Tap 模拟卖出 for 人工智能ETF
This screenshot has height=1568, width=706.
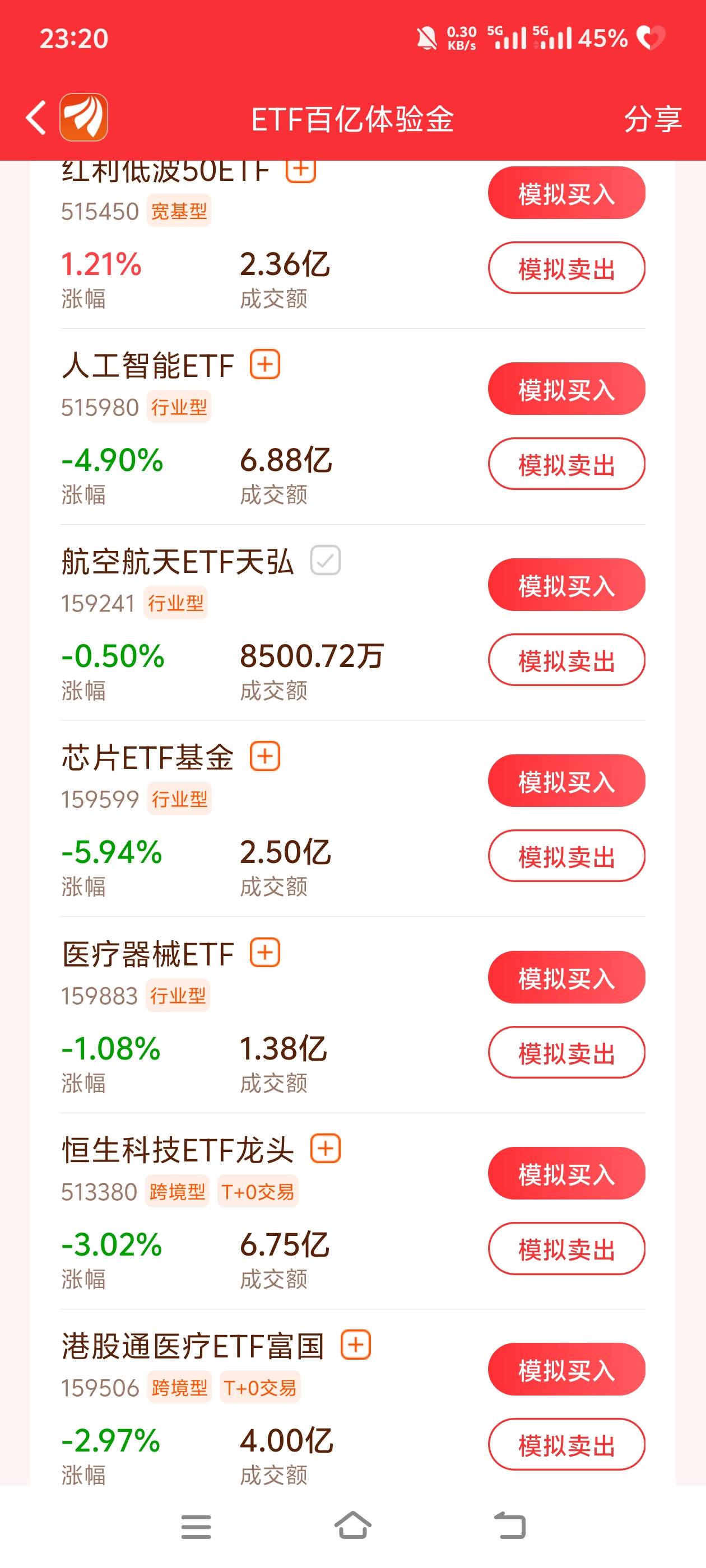(566, 464)
